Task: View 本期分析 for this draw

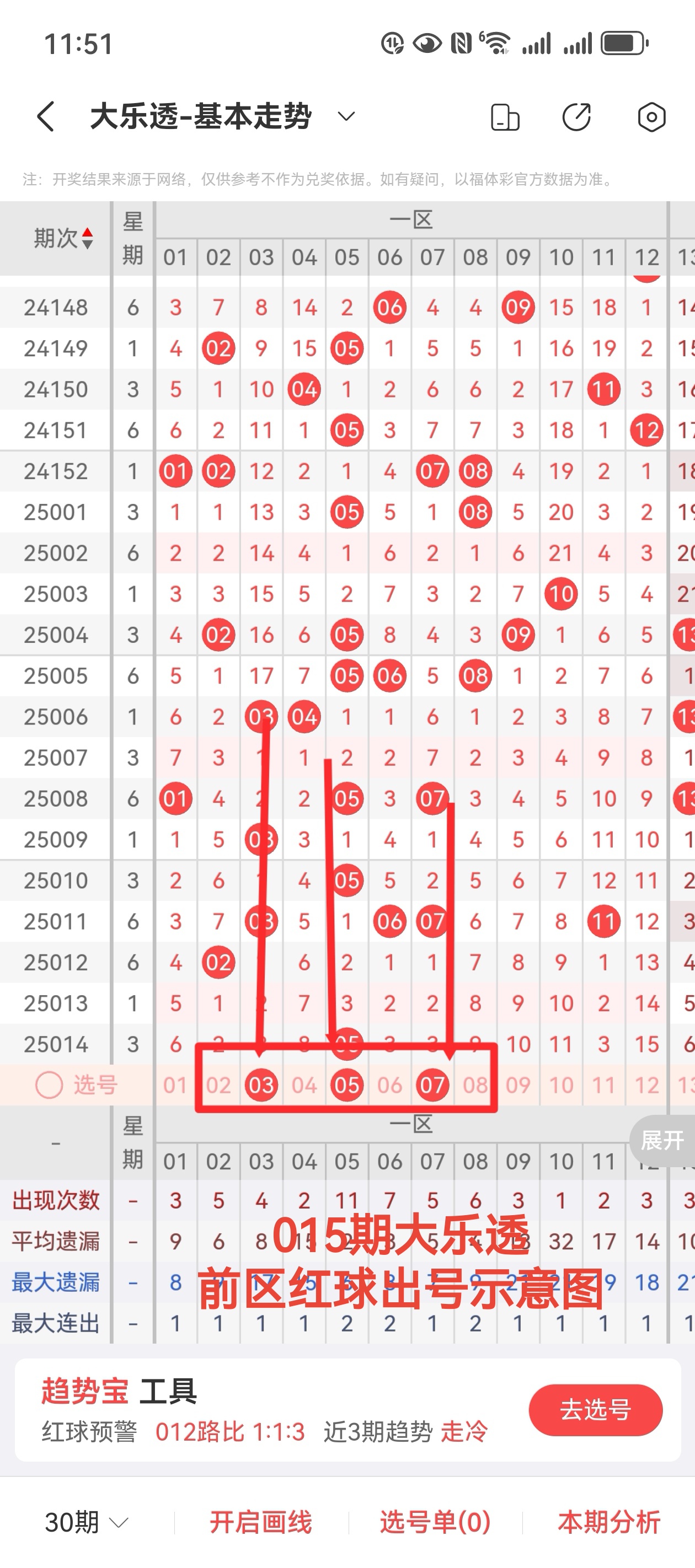Action: pos(608,1522)
